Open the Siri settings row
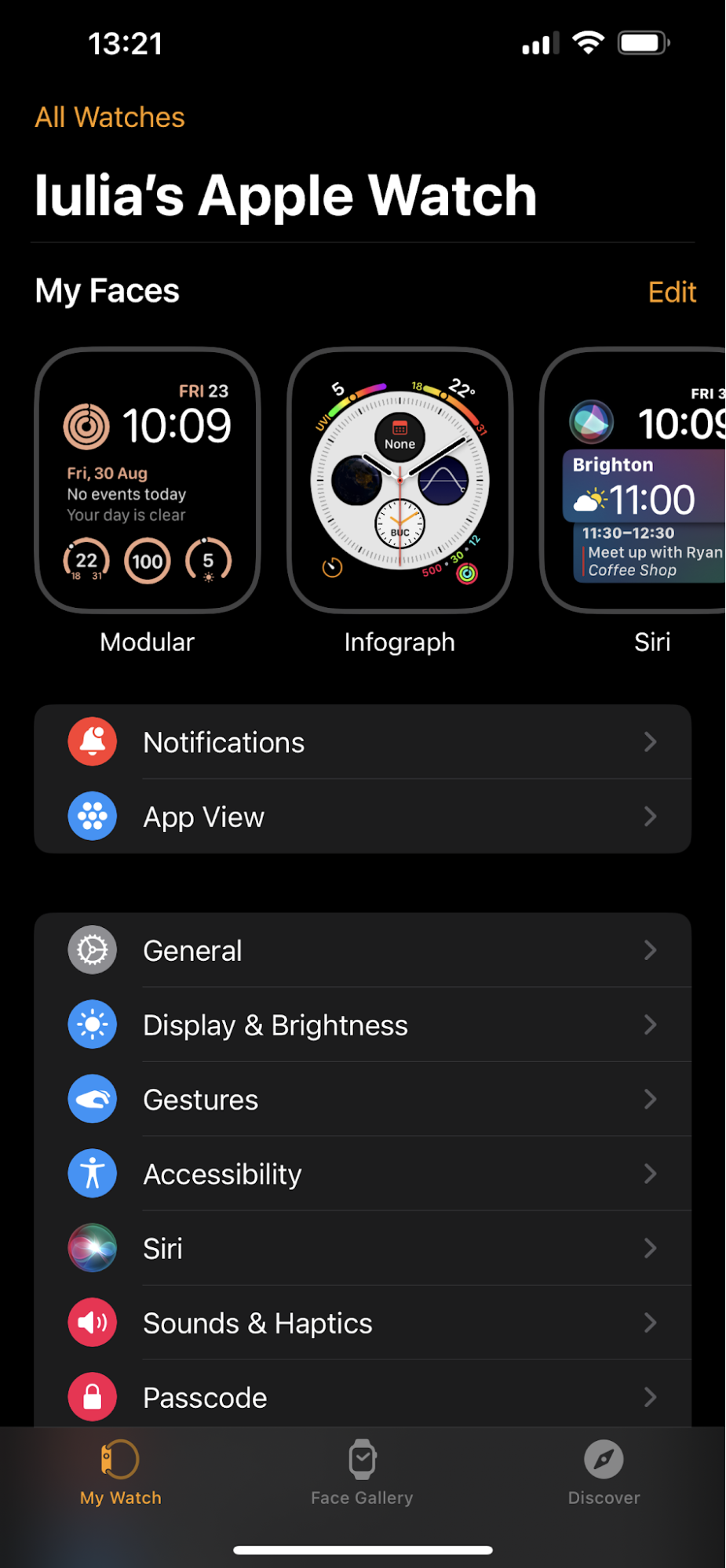This screenshot has height=1568, width=726. tap(363, 1248)
